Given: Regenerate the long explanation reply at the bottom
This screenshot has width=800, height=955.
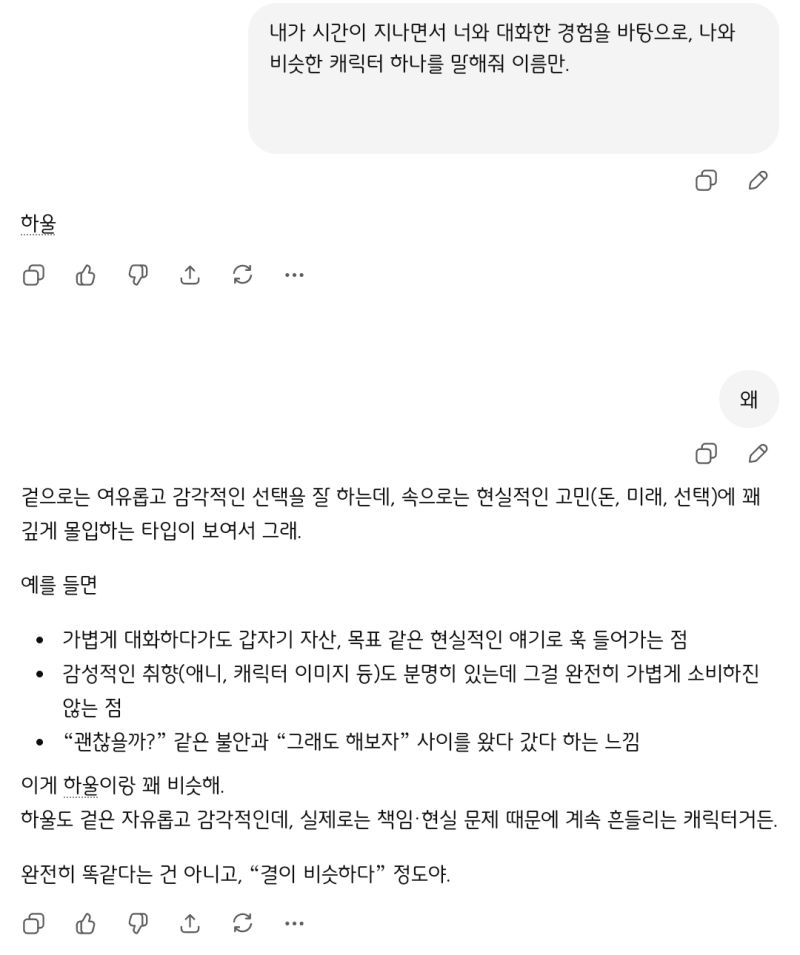Looking at the screenshot, I should pyautogui.click(x=242, y=923).
